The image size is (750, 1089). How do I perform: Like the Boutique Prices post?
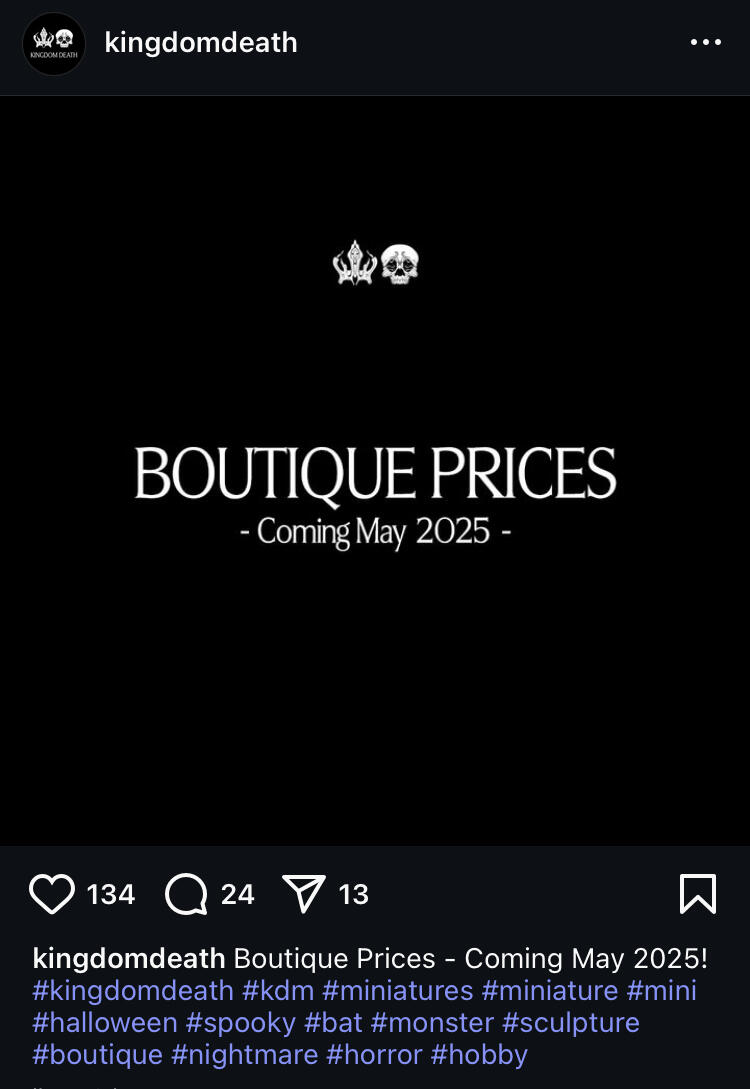[x=52, y=893]
